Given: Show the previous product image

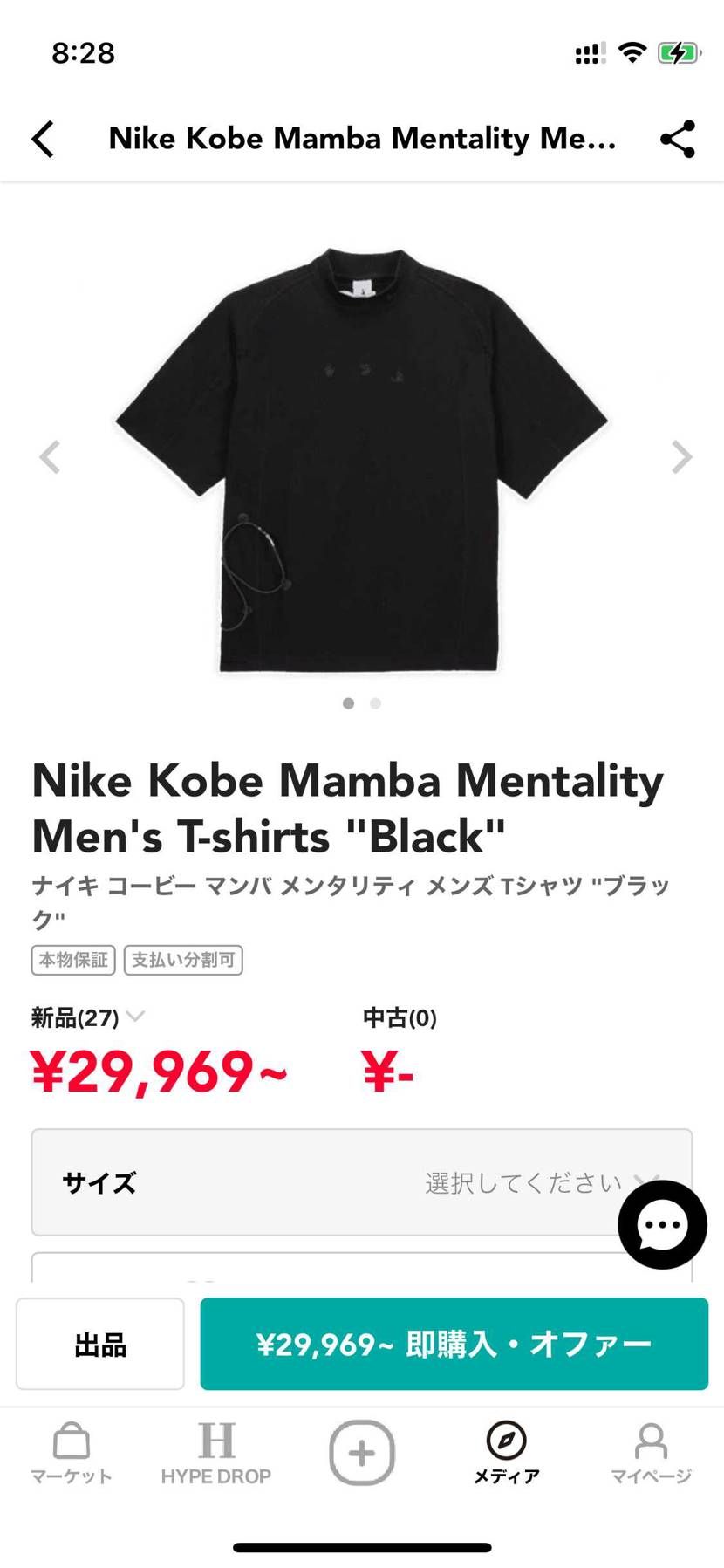Looking at the screenshot, I should coord(50,456).
